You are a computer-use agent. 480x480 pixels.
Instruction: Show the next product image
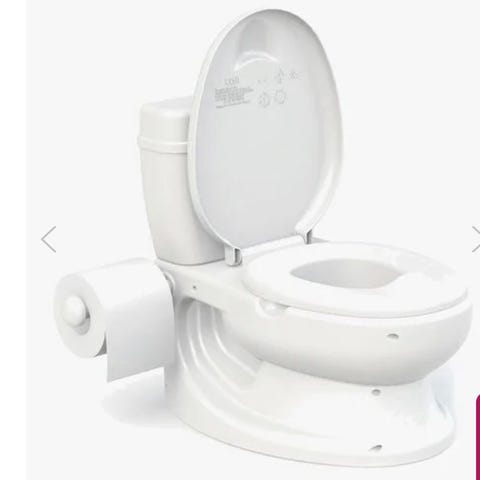476,239
